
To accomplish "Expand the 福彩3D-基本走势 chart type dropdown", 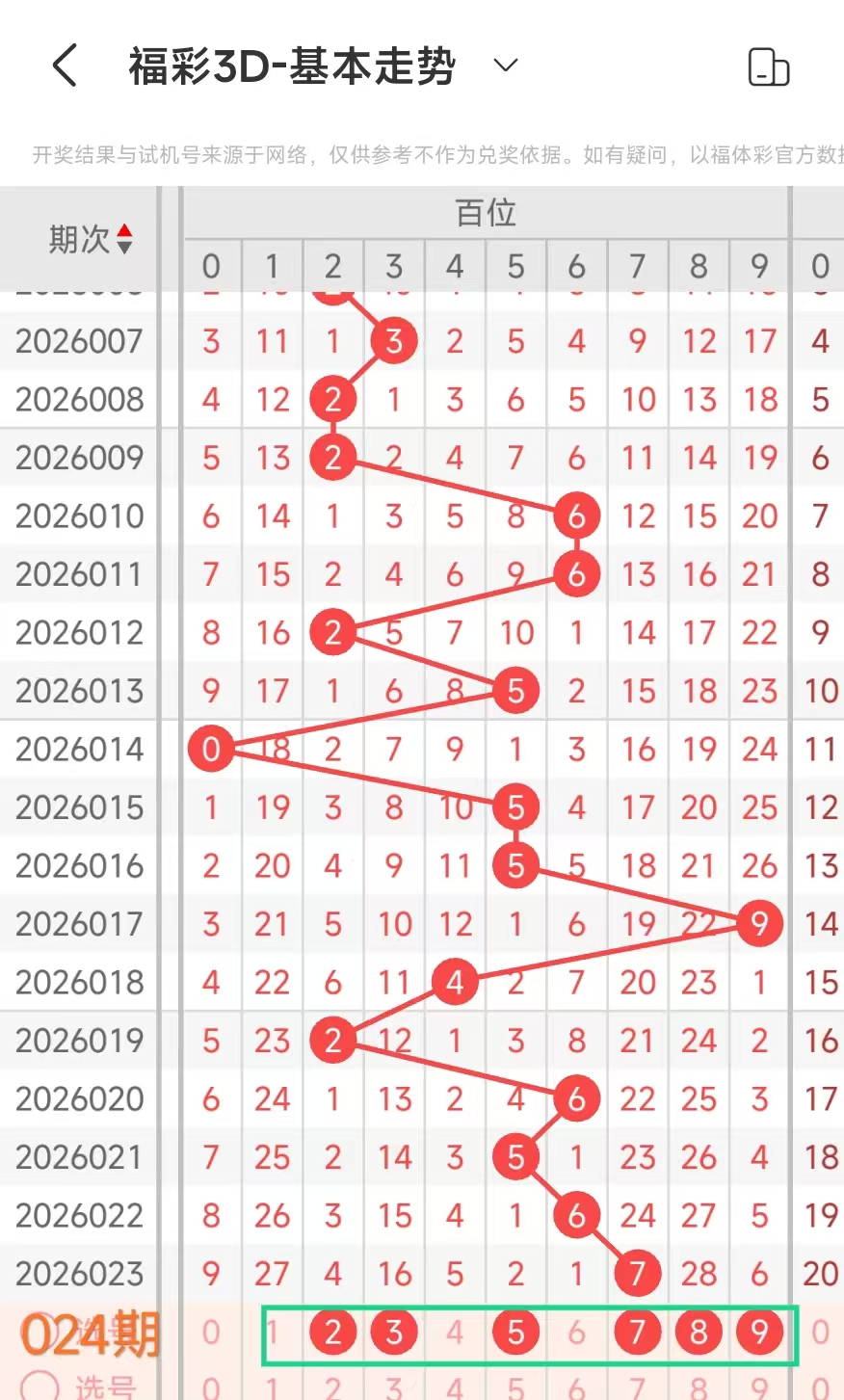I will pos(505,66).
